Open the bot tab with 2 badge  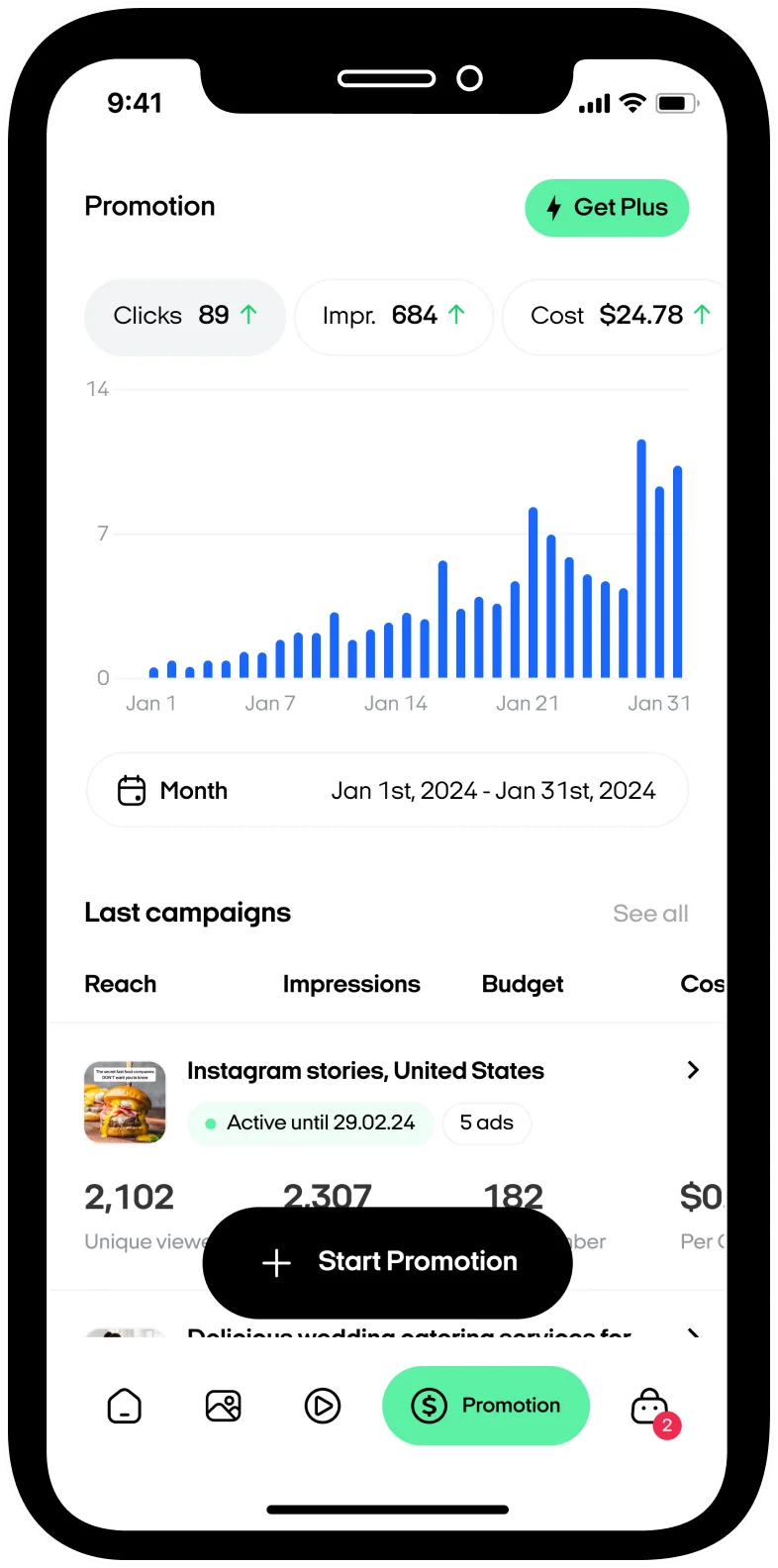652,1408
